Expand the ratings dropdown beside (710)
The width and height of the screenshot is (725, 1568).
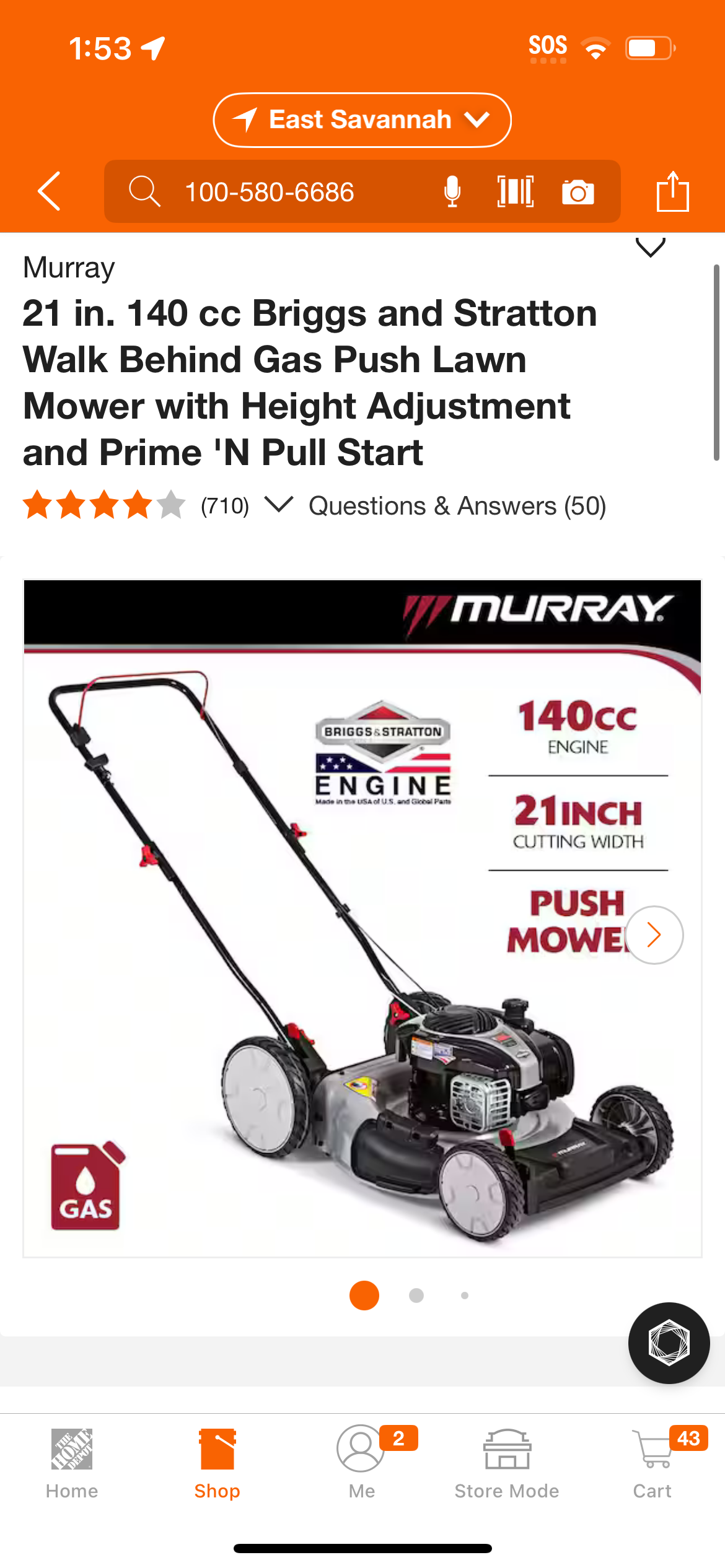[279, 504]
